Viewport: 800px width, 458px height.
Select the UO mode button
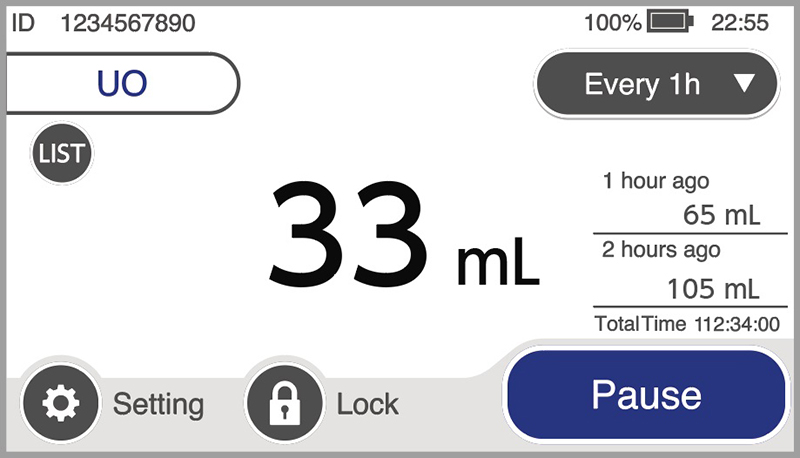pos(121,83)
